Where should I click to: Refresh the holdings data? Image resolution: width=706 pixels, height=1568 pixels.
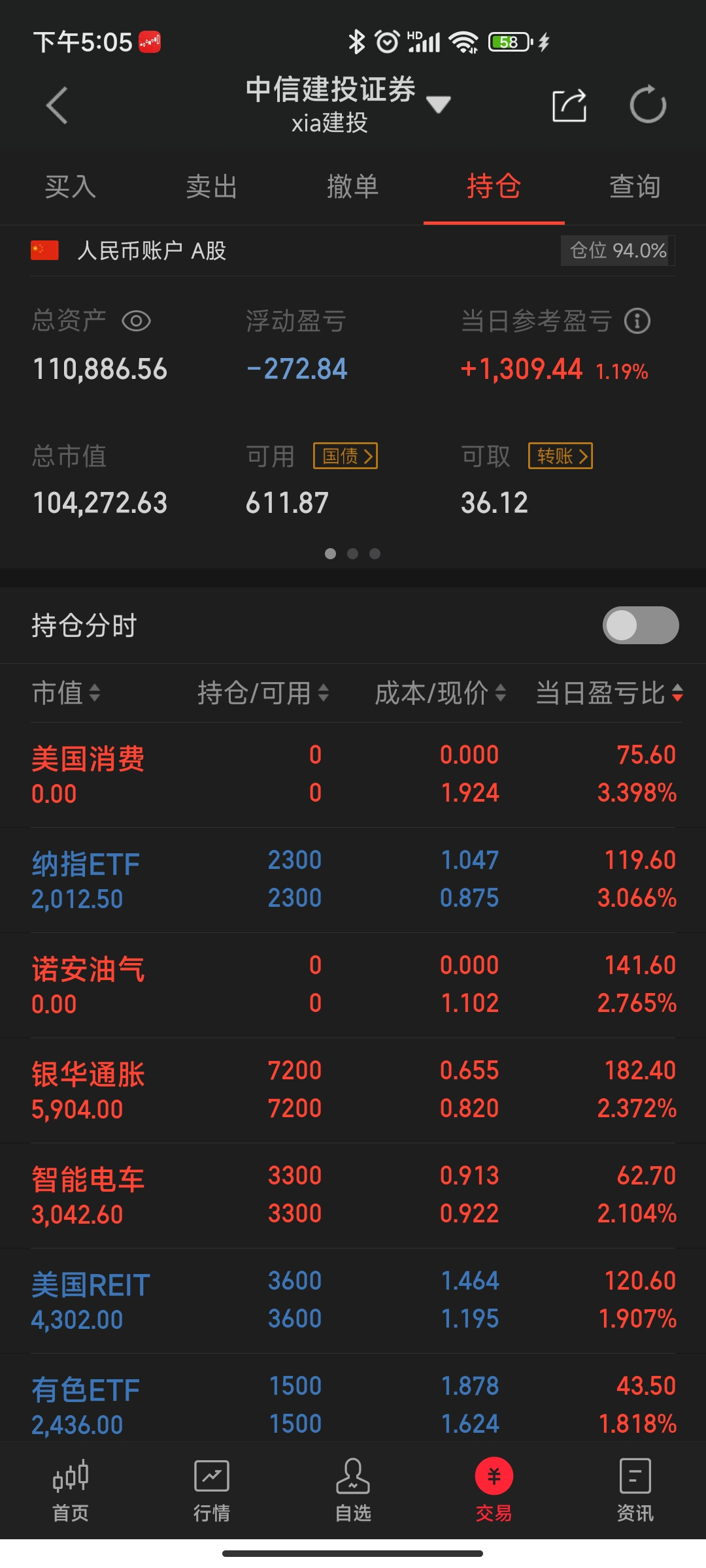coord(647,105)
